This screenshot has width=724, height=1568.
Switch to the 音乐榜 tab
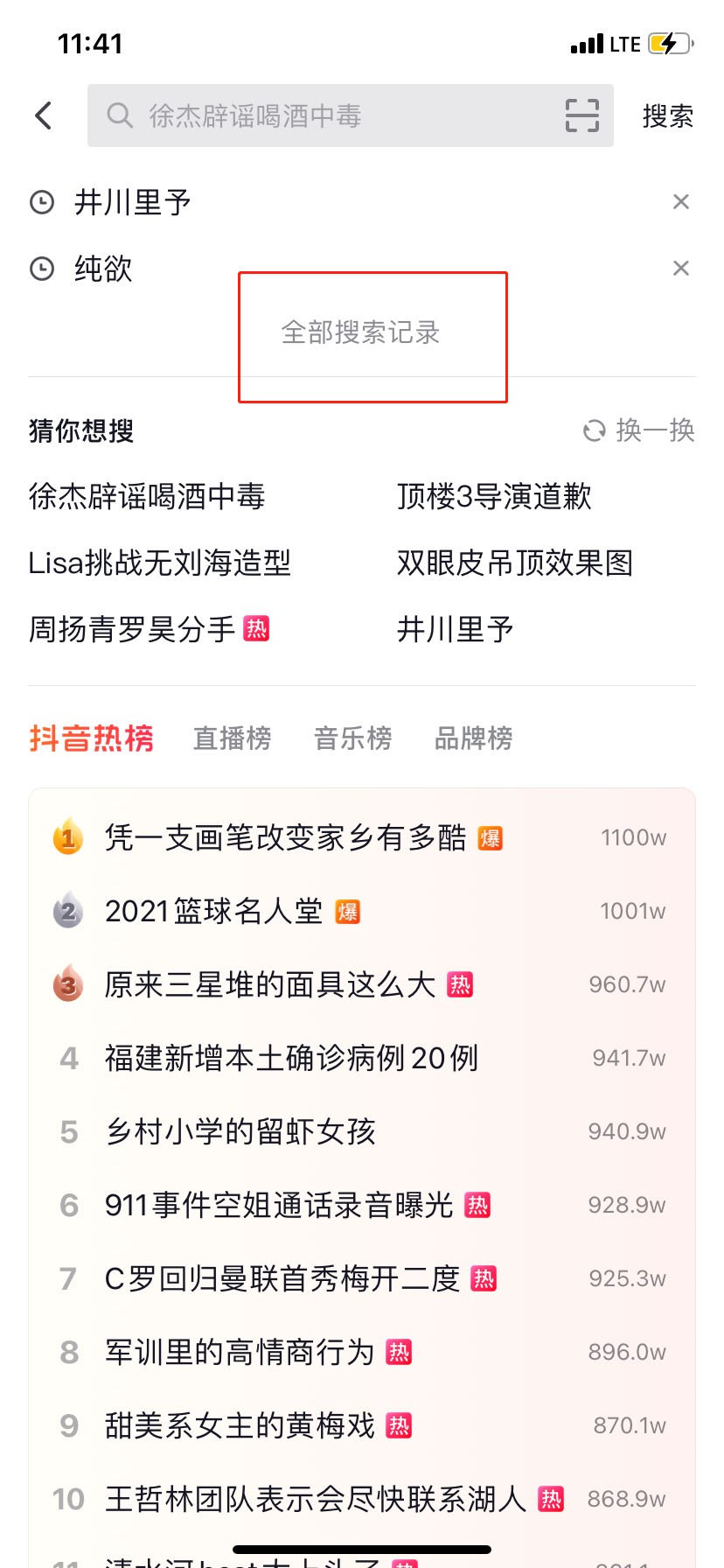tap(352, 738)
